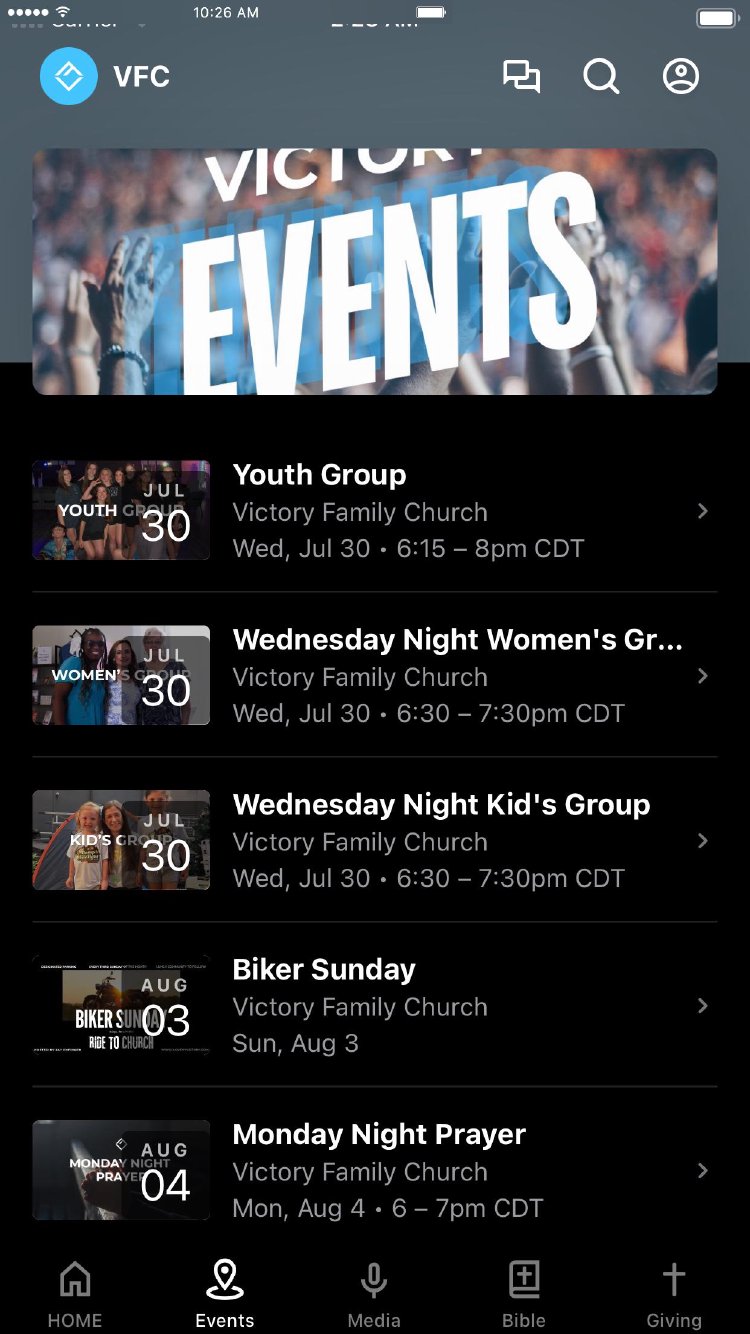Open the Bible tab
The height and width of the screenshot is (1334, 750).
pos(524,1295)
